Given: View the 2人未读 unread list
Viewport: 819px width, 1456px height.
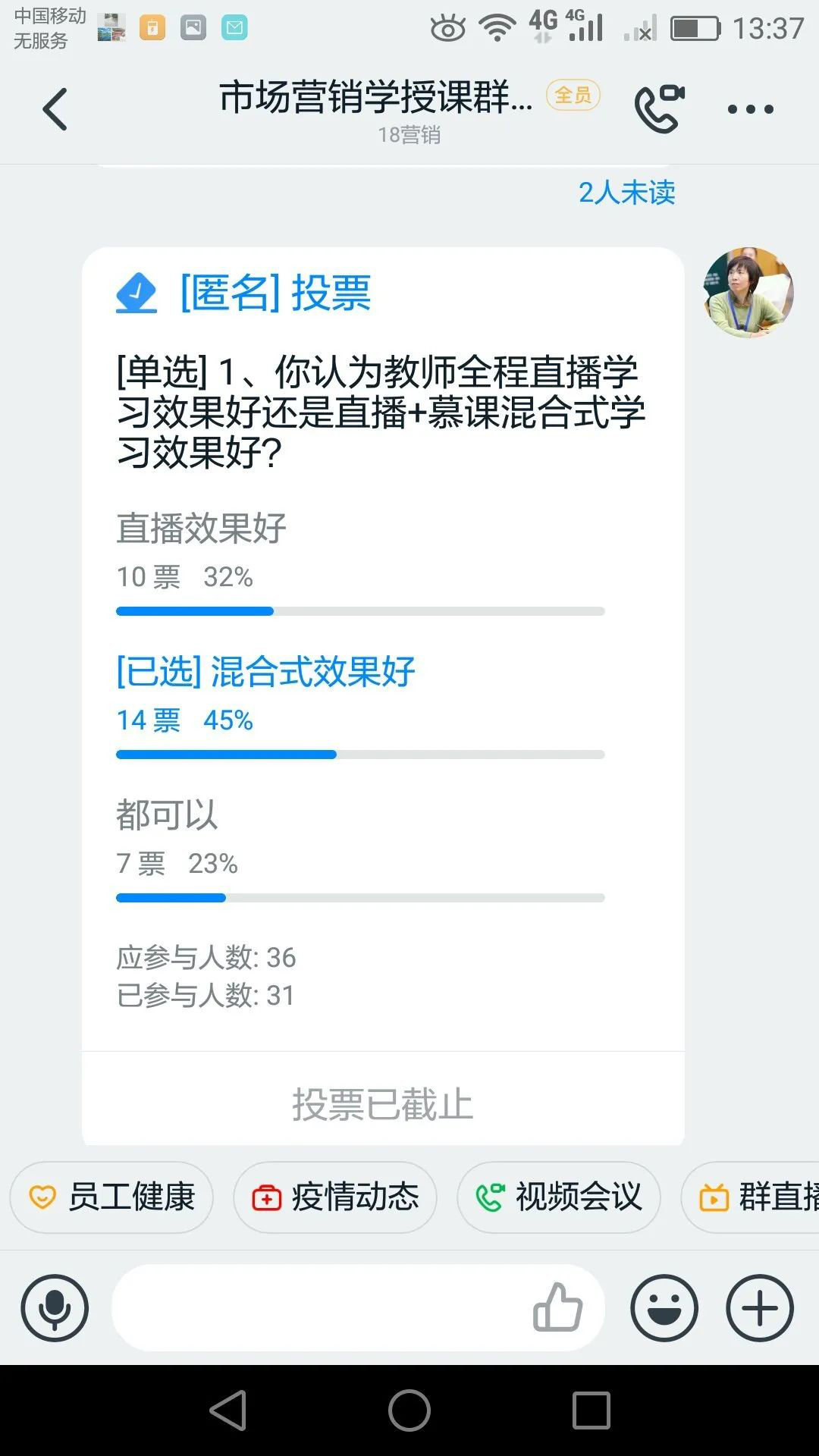Looking at the screenshot, I should [x=626, y=193].
